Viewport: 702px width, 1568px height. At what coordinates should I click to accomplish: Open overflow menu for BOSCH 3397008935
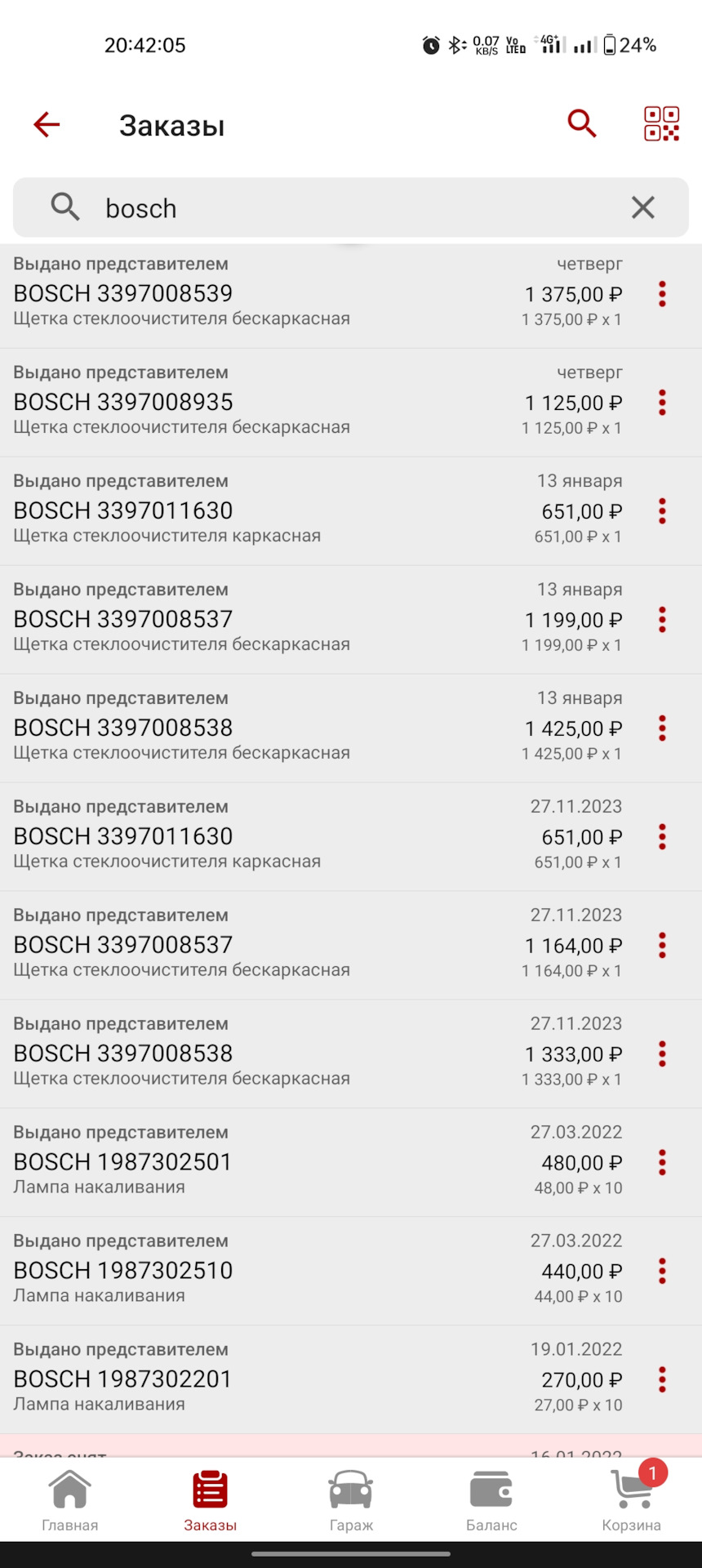662,403
